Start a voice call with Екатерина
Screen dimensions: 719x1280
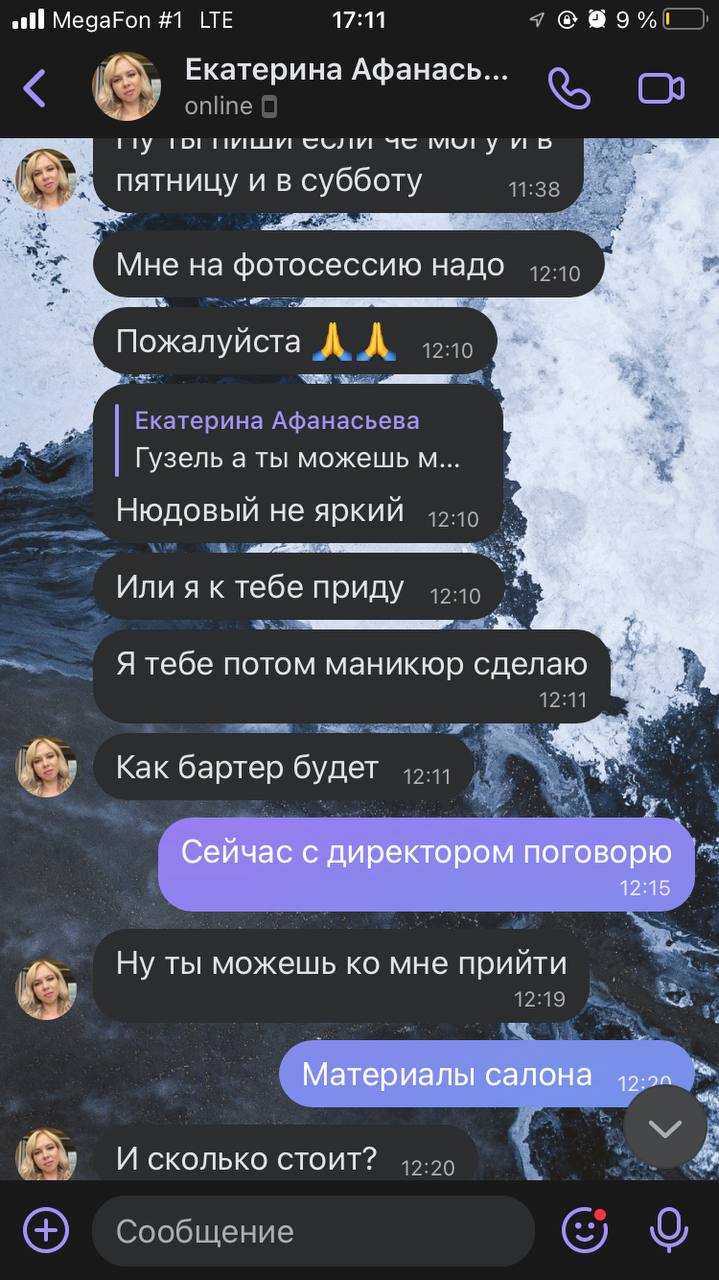[570, 88]
